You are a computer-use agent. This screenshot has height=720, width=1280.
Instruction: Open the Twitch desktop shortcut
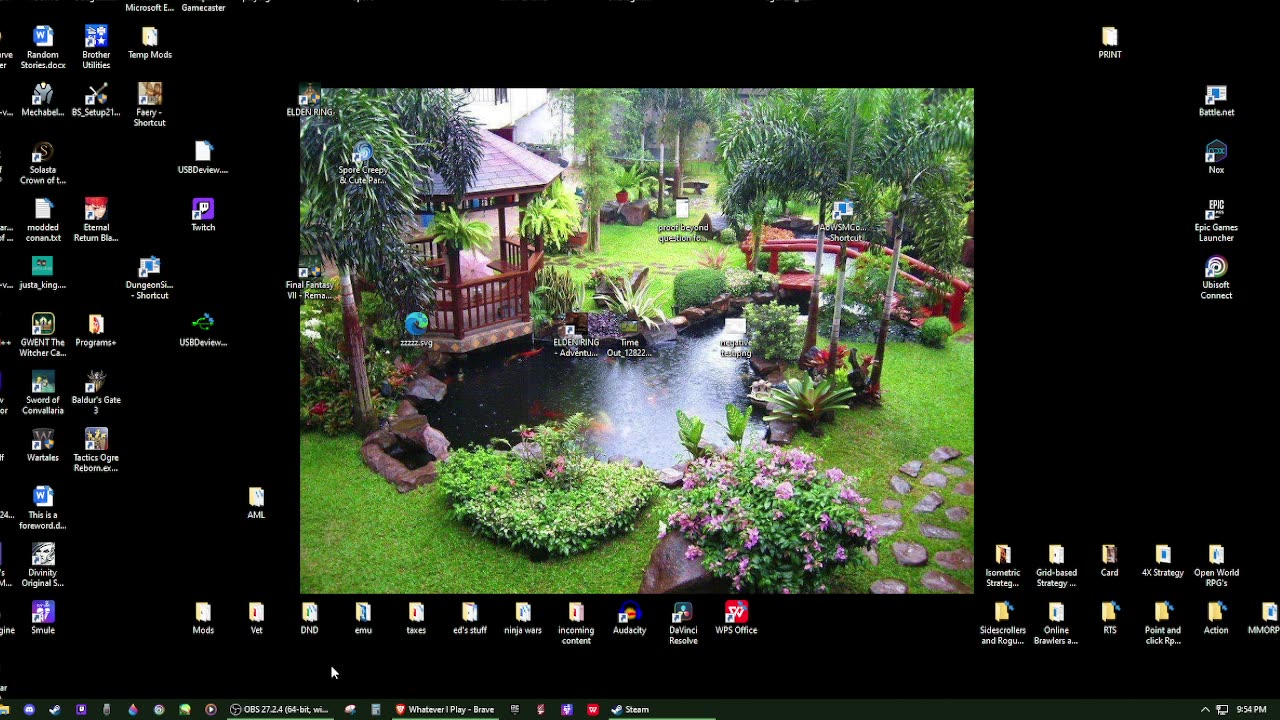[203, 211]
